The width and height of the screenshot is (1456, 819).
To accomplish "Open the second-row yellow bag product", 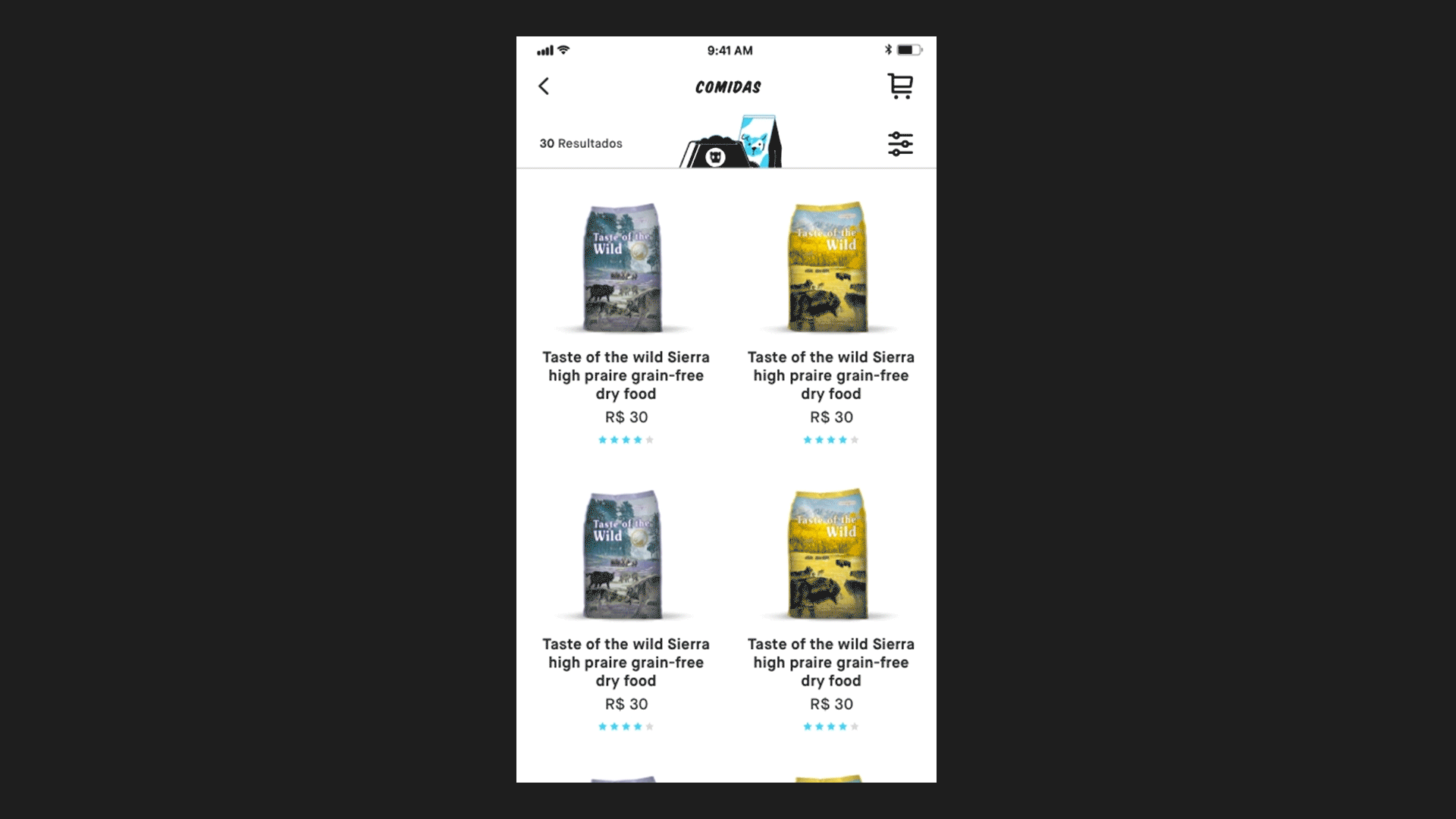I will 829,554.
